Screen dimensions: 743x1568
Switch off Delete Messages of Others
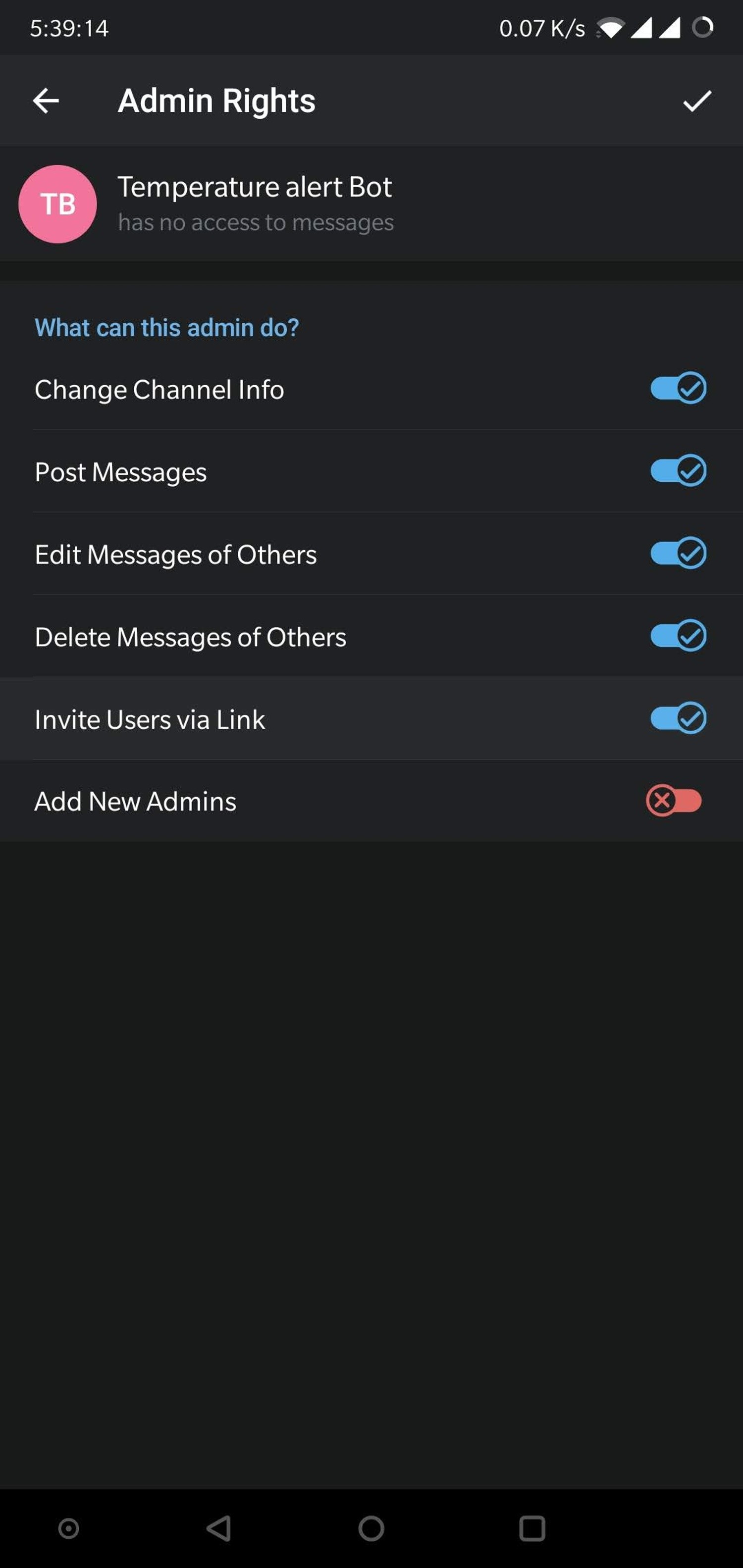click(678, 636)
